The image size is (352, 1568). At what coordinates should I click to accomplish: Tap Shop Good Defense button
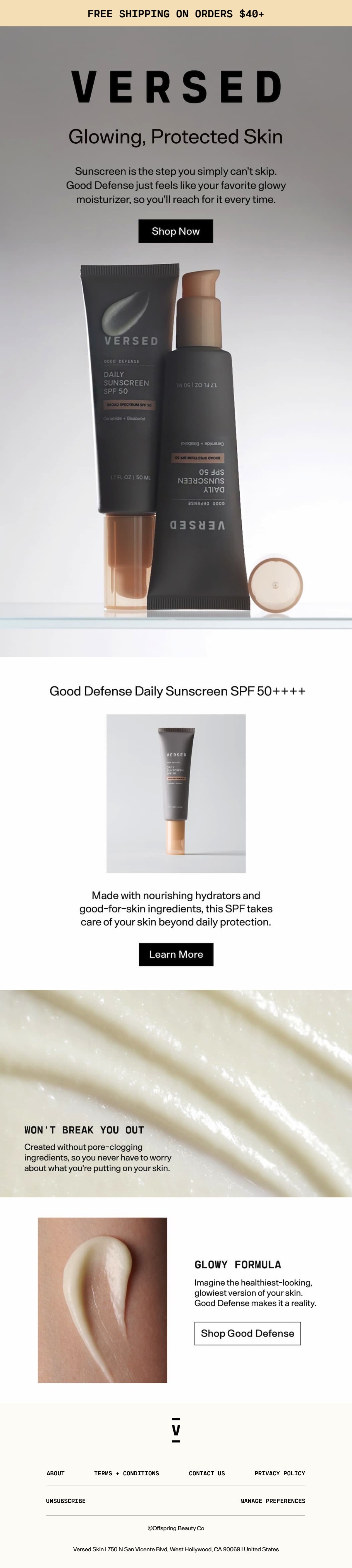(247, 1333)
